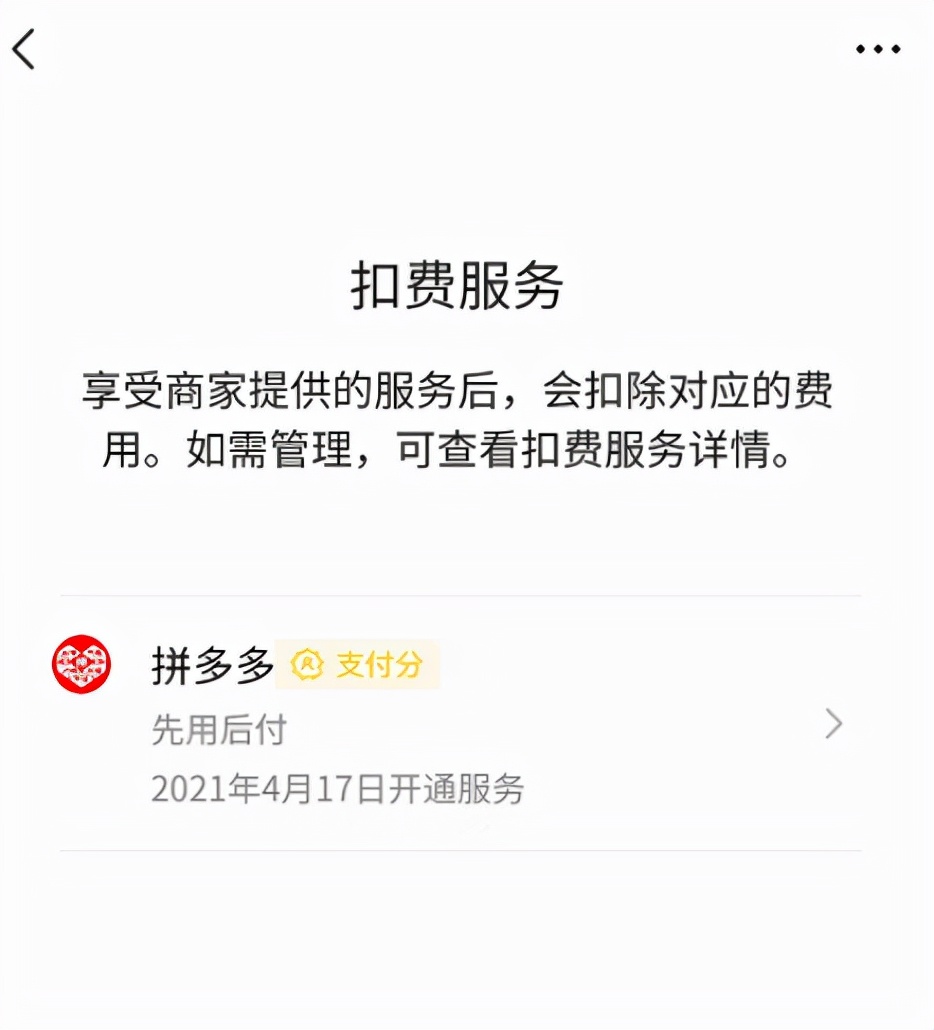The width and height of the screenshot is (934, 1030).
Task: Select the 拼多多 service name text
Action: coord(211,663)
